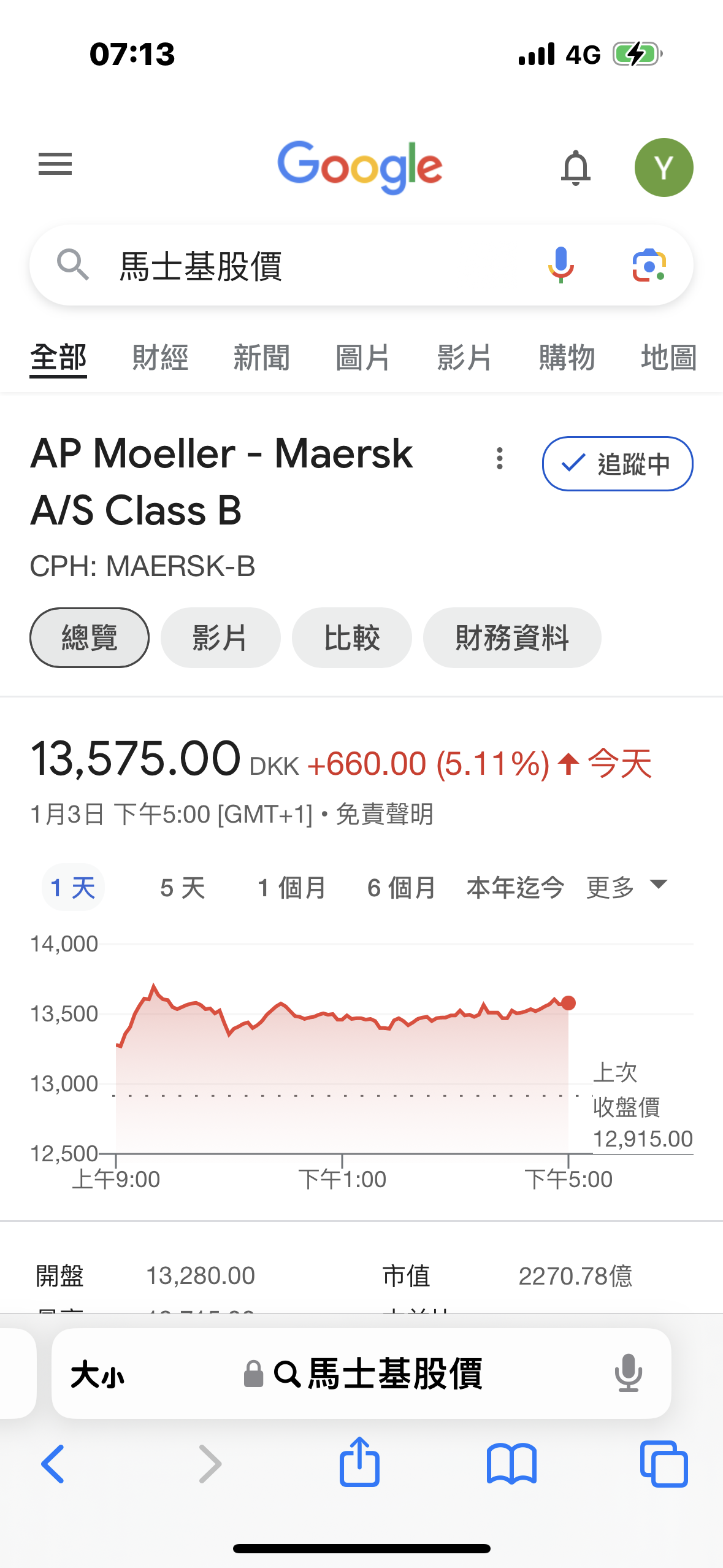Show the 5 天 chart range

coord(182,888)
